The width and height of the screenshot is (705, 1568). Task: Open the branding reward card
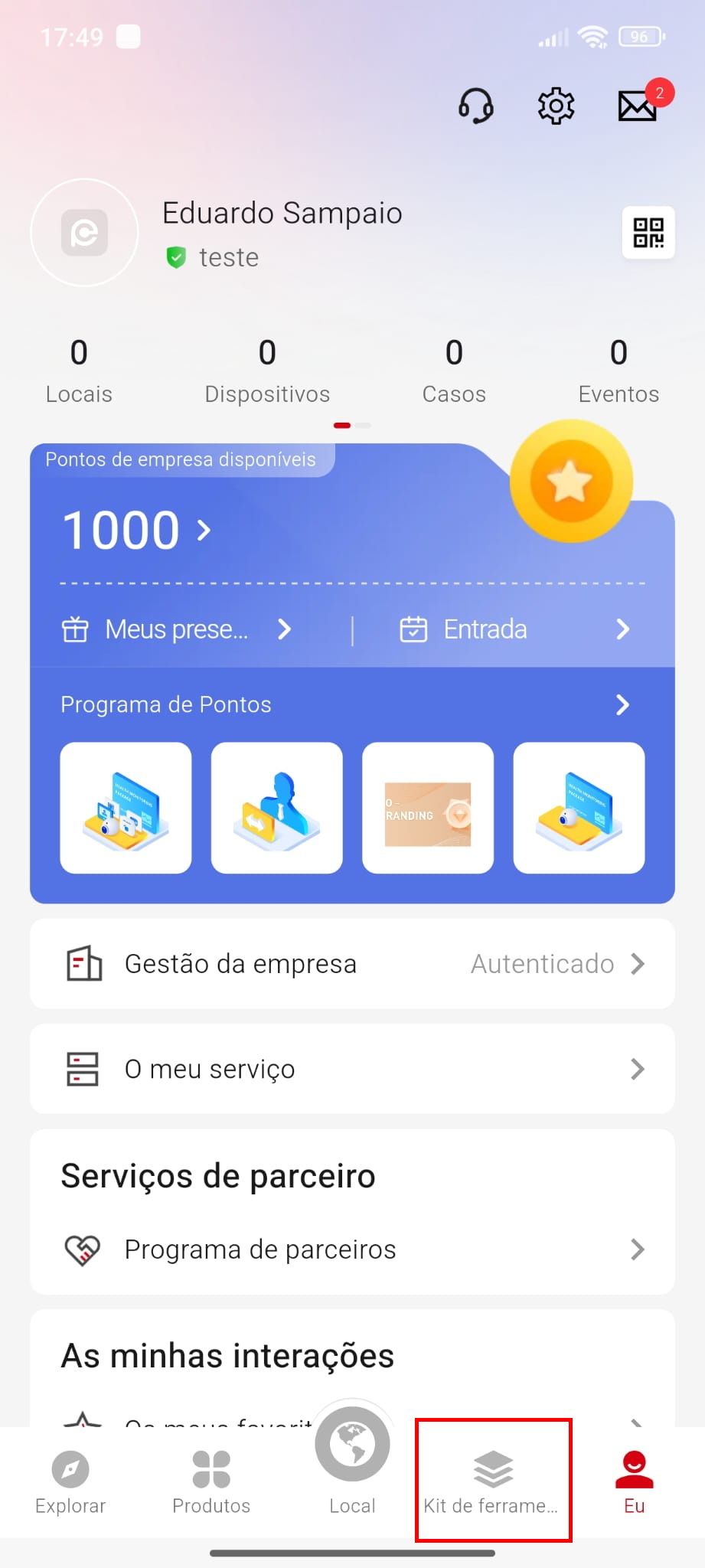coord(428,808)
